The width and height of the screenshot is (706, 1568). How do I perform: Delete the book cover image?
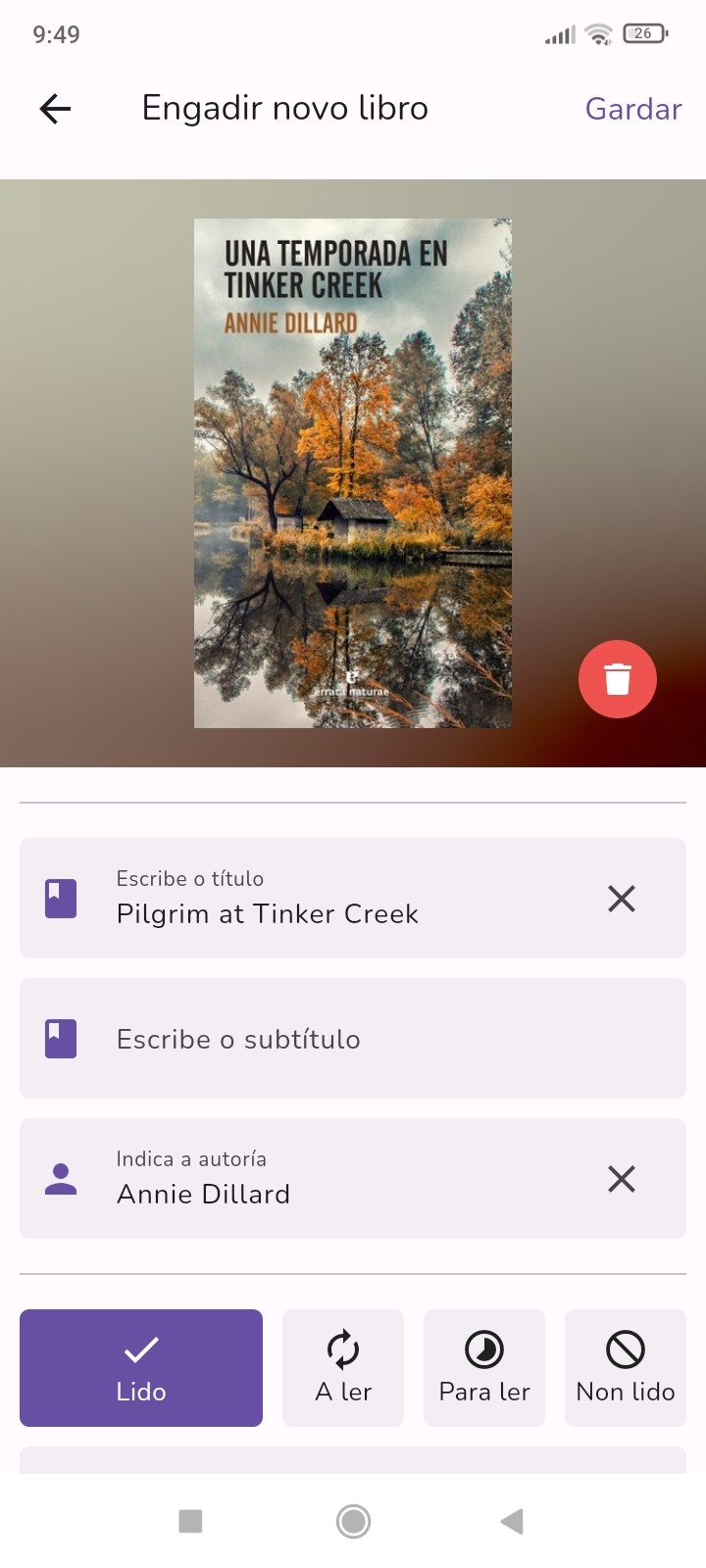(617, 679)
